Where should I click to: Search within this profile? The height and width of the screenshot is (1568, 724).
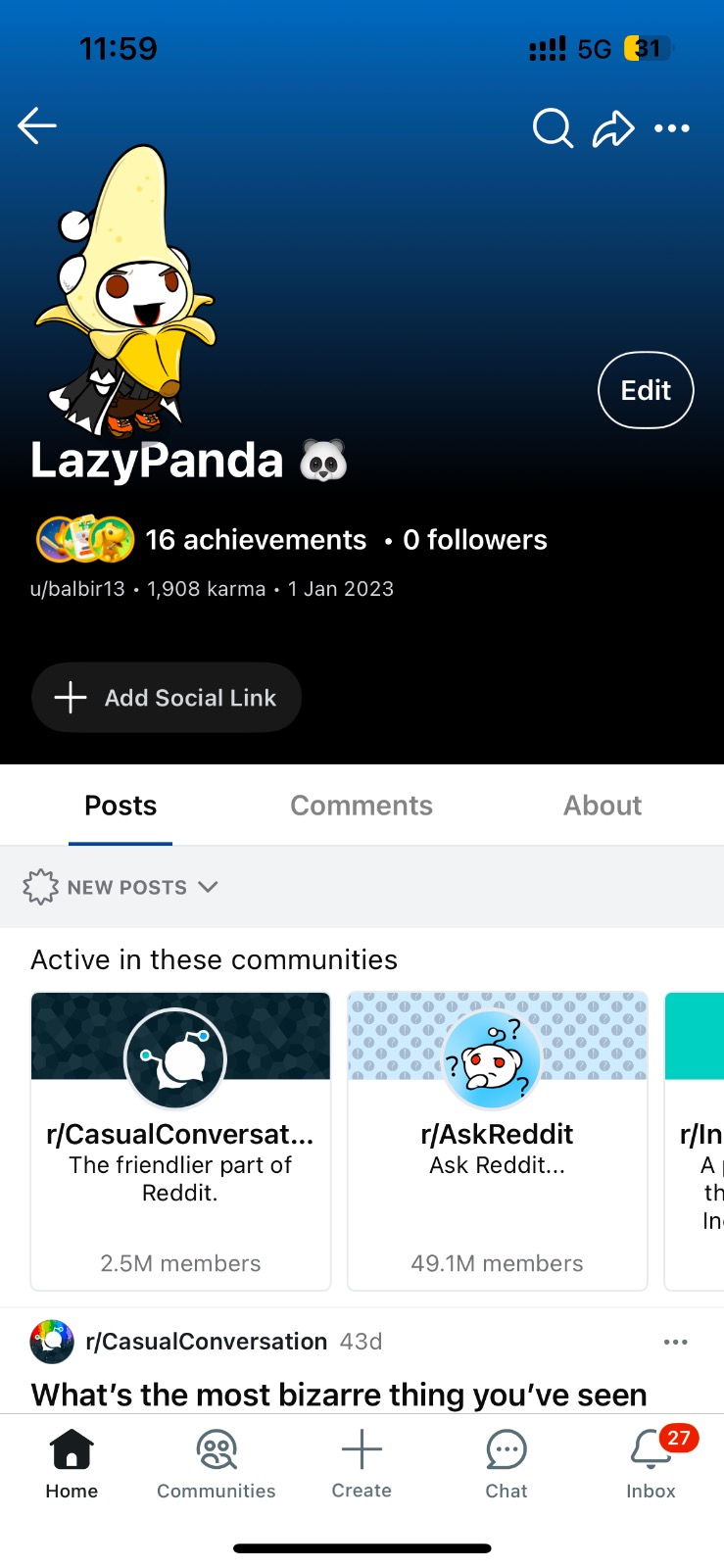coord(553,127)
